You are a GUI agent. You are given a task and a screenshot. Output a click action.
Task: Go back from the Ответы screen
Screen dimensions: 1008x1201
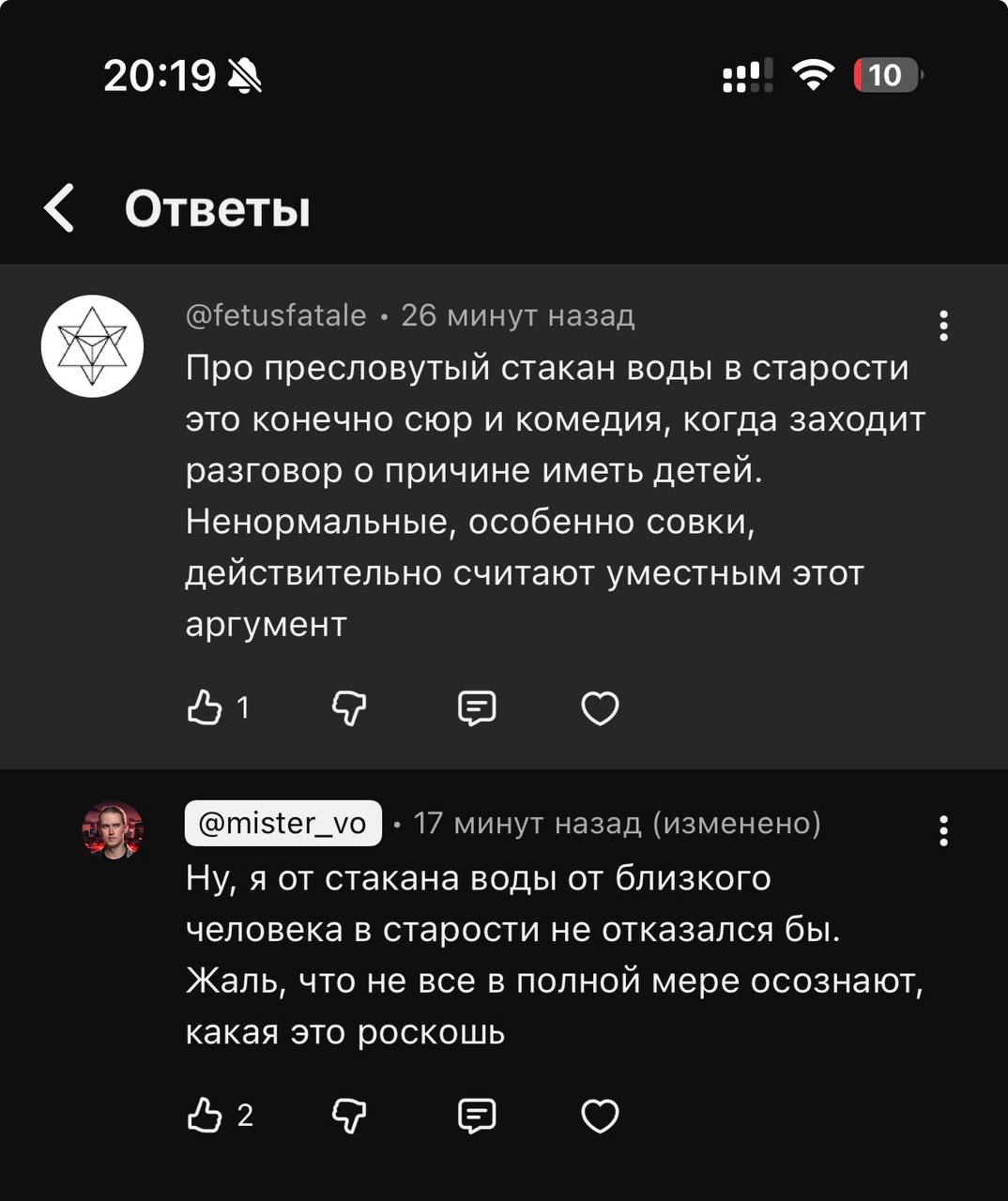(59, 209)
